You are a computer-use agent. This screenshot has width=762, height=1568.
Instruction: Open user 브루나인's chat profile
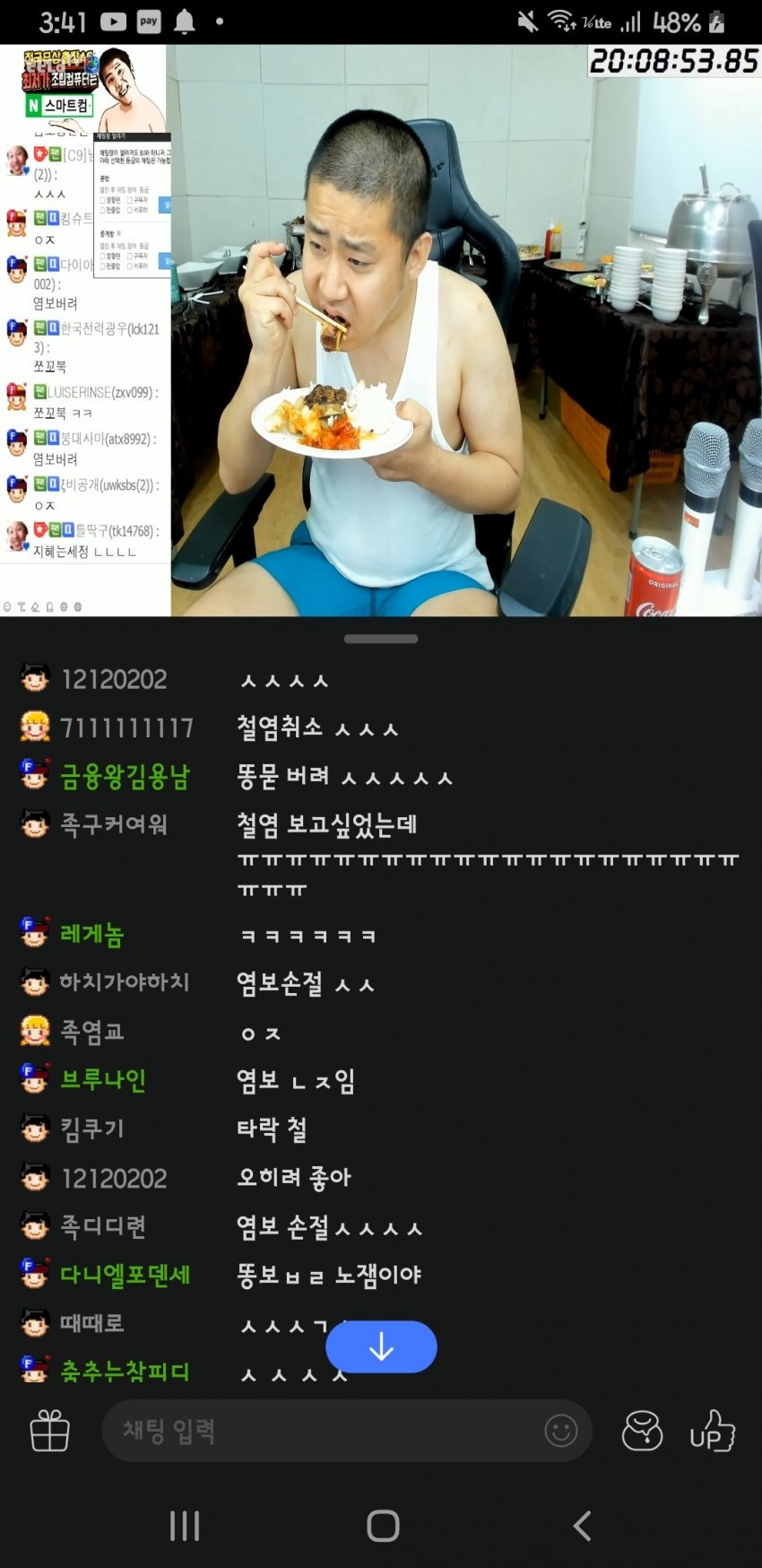click(x=102, y=1080)
